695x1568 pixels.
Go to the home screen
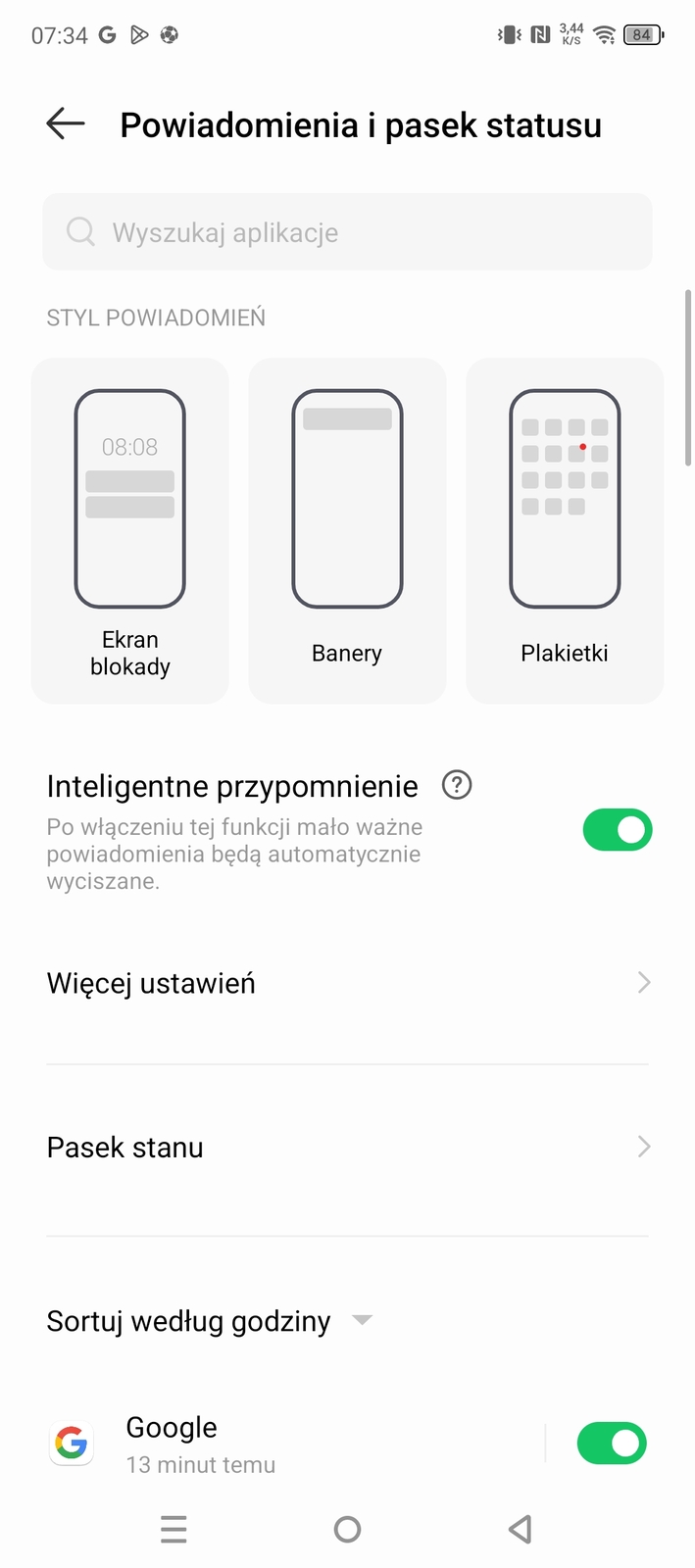[347, 1529]
